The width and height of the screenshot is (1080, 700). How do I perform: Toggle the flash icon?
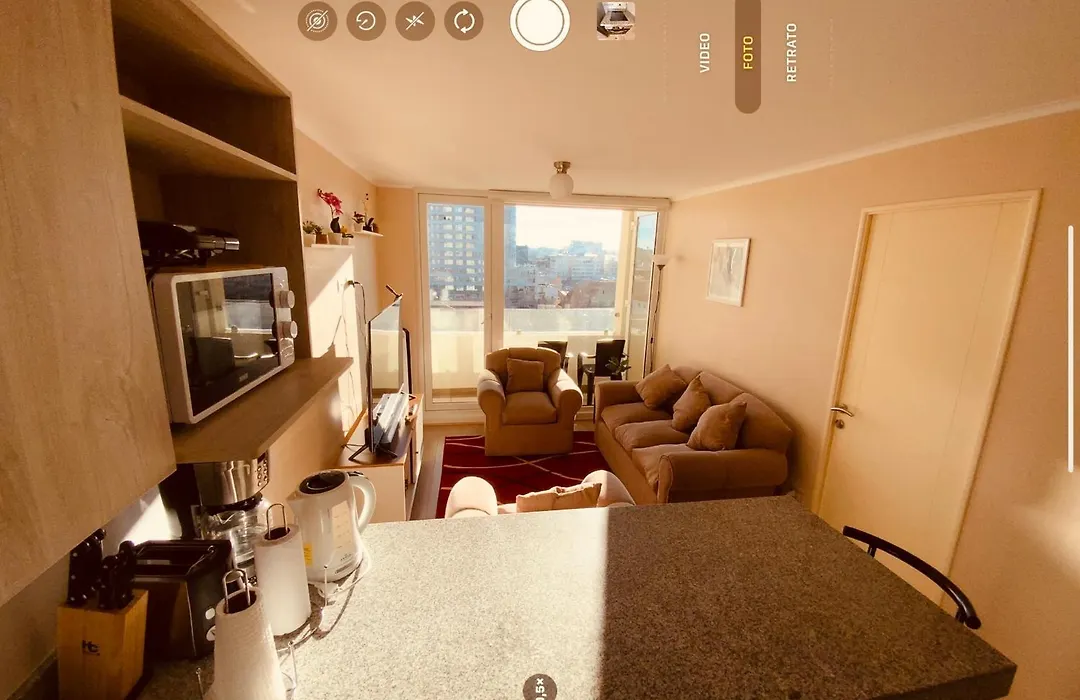point(415,21)
